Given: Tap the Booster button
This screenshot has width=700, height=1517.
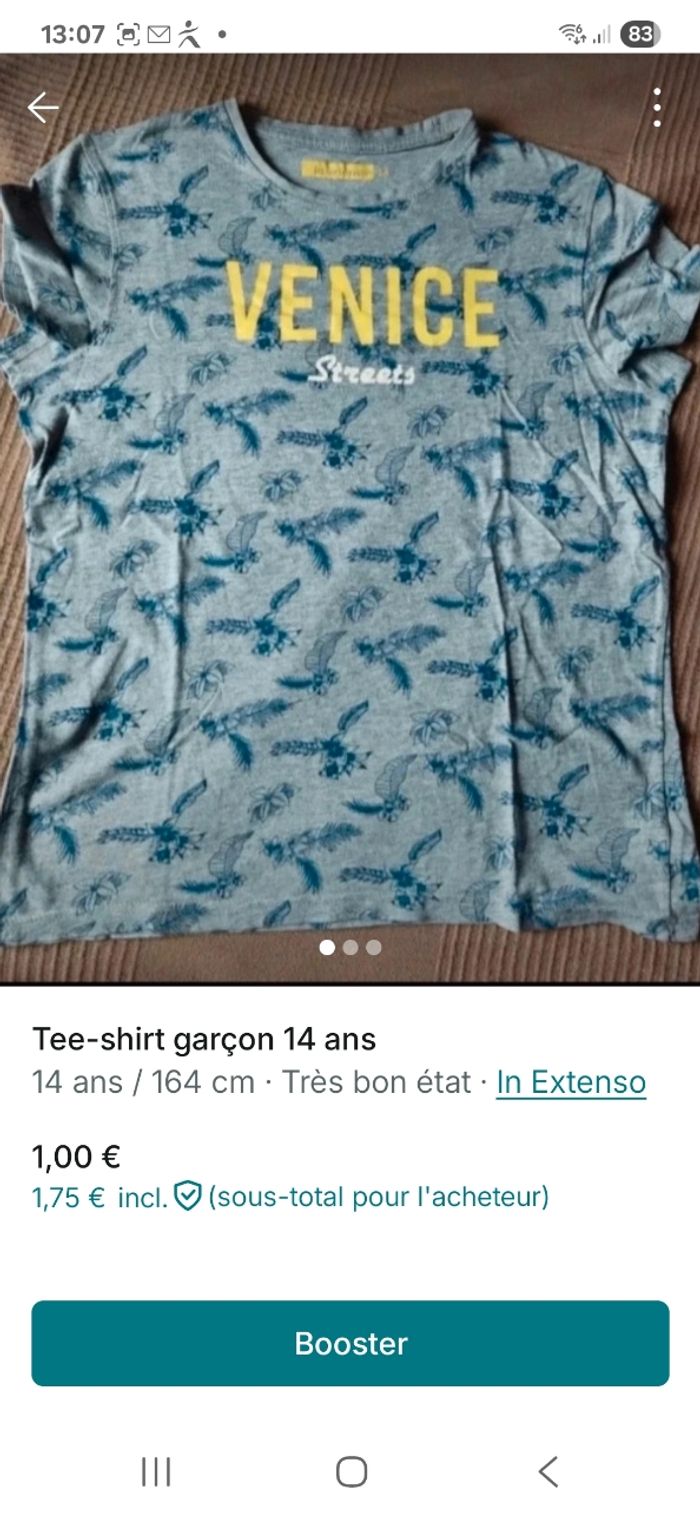Looking at the screenshot, I should point(350,1343).
